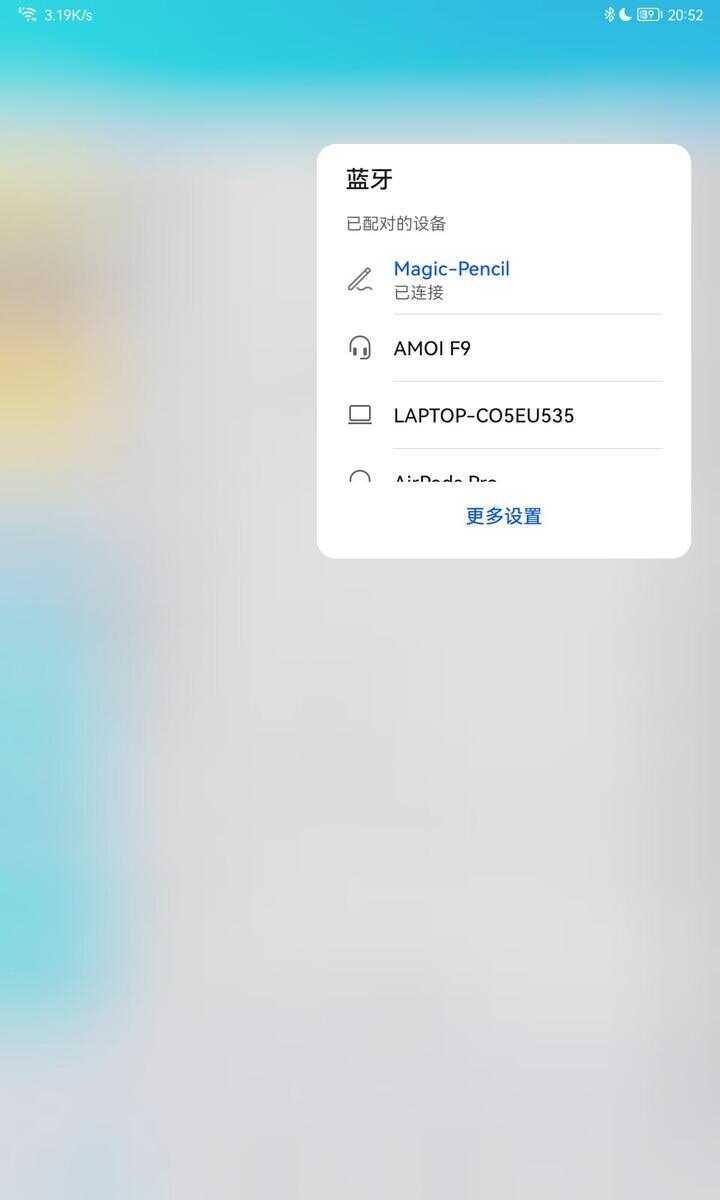Select the Magic-Pencil paired device

coord(451,279)
